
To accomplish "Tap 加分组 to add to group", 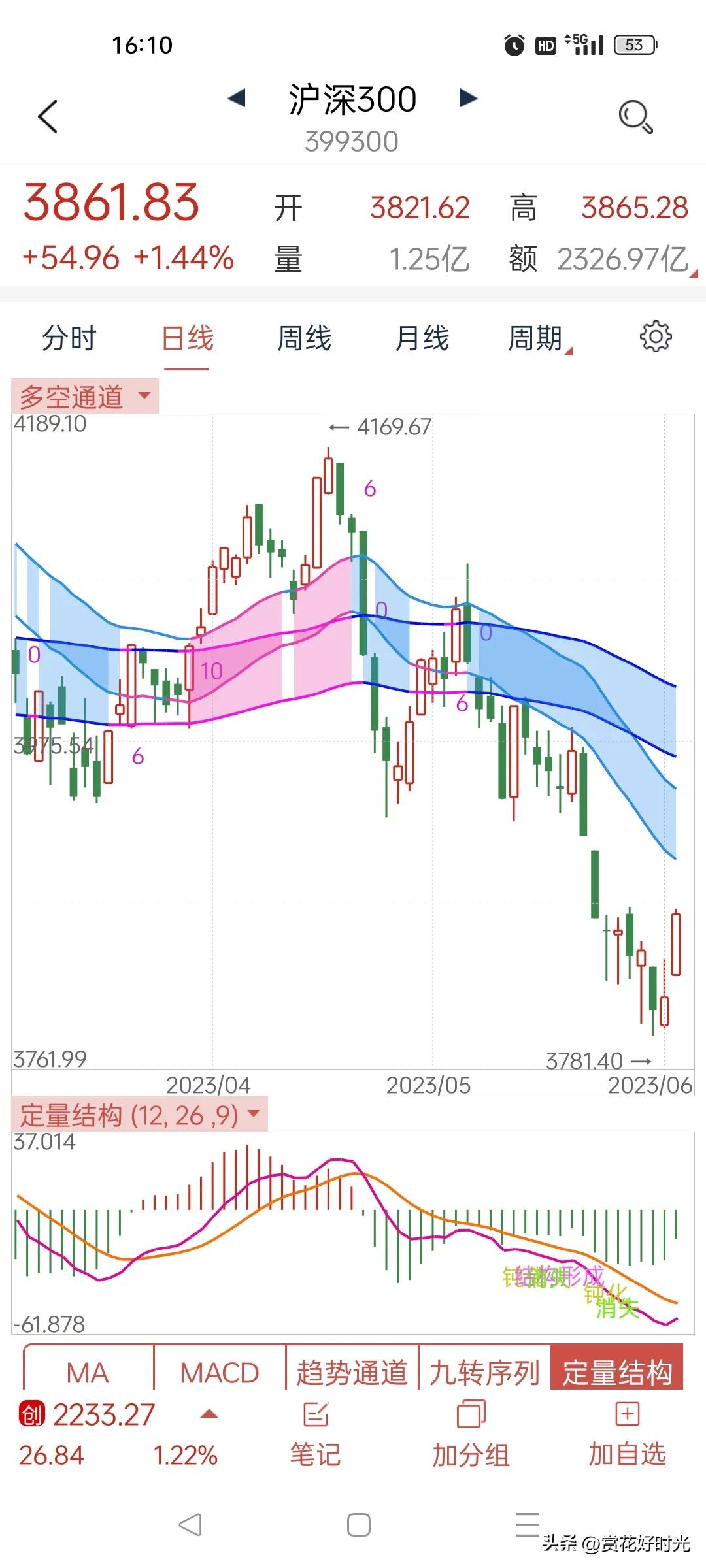I will click(x=471, y=1434).
